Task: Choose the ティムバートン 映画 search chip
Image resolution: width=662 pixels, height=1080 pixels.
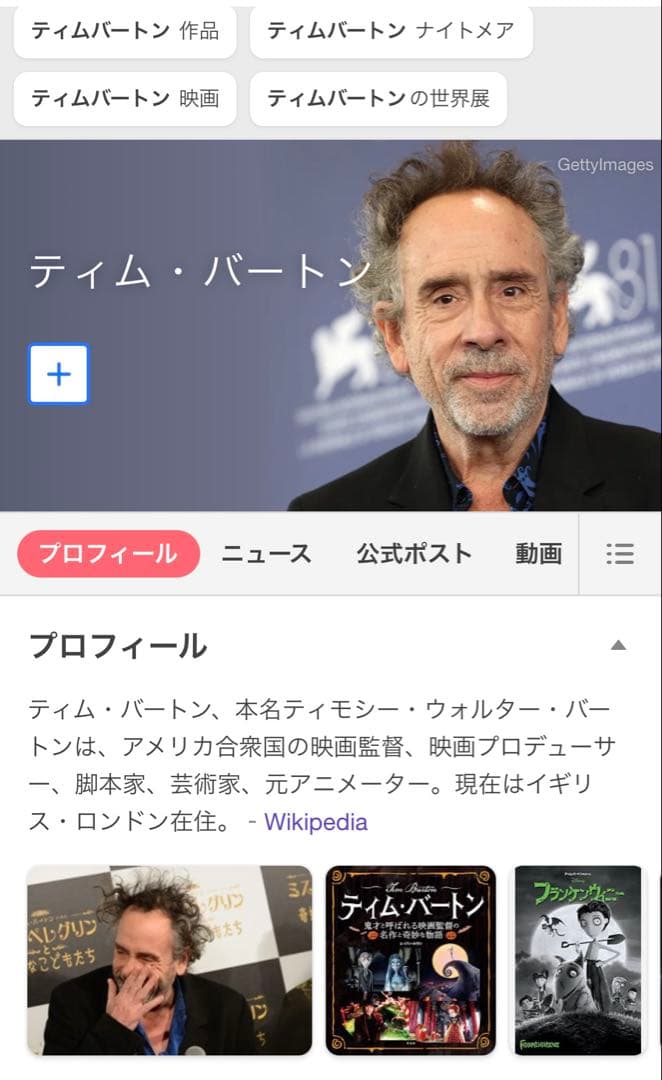Action: [125, 98]
